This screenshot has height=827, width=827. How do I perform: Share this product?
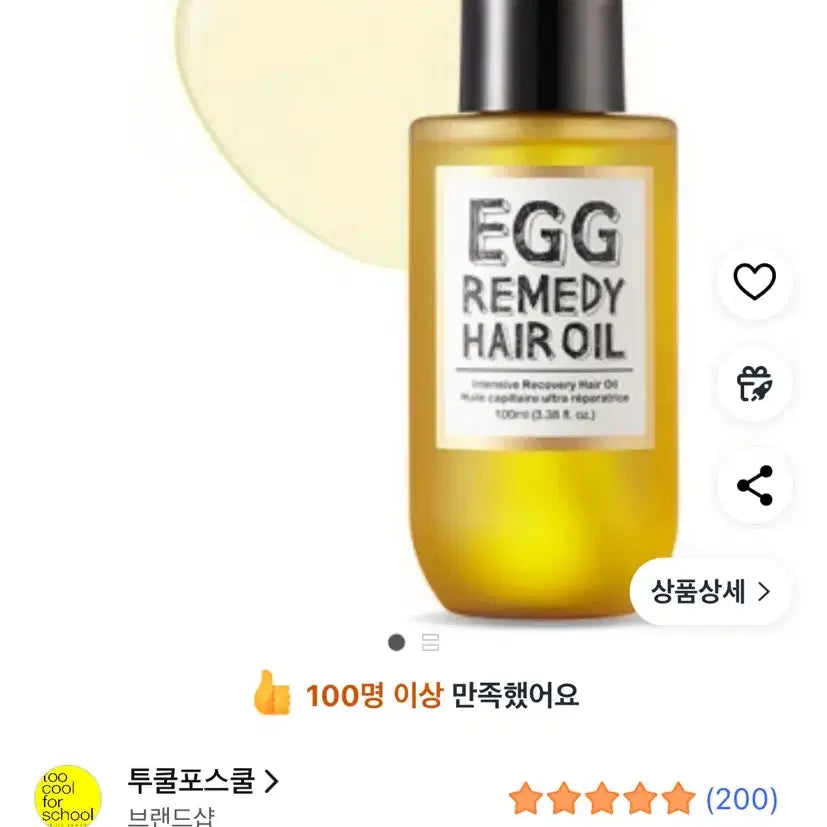click(x=754, y=486)
